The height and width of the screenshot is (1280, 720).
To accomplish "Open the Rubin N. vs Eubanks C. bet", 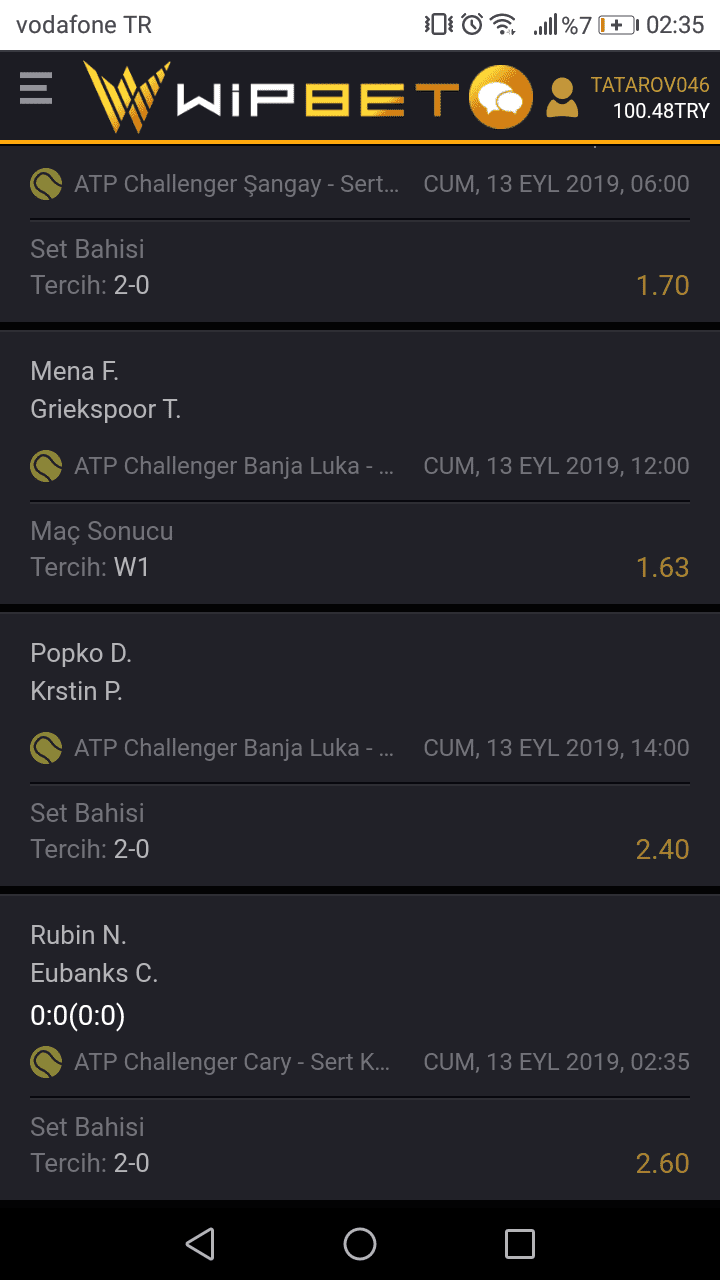I will [360, 1047].
